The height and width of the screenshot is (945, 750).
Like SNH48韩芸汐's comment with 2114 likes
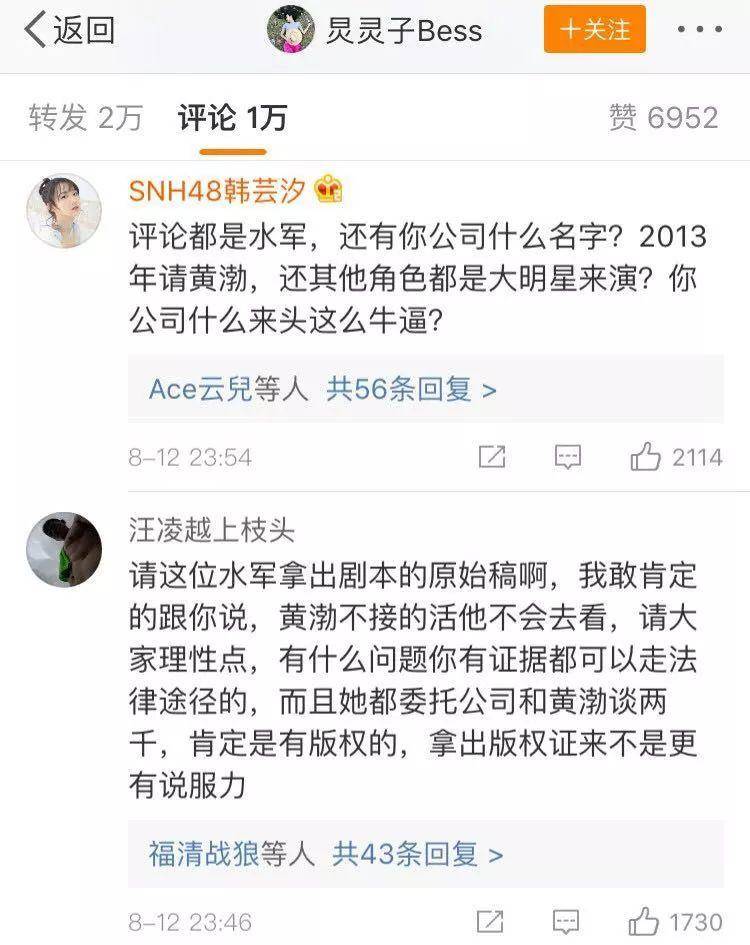tap(676, 457)
